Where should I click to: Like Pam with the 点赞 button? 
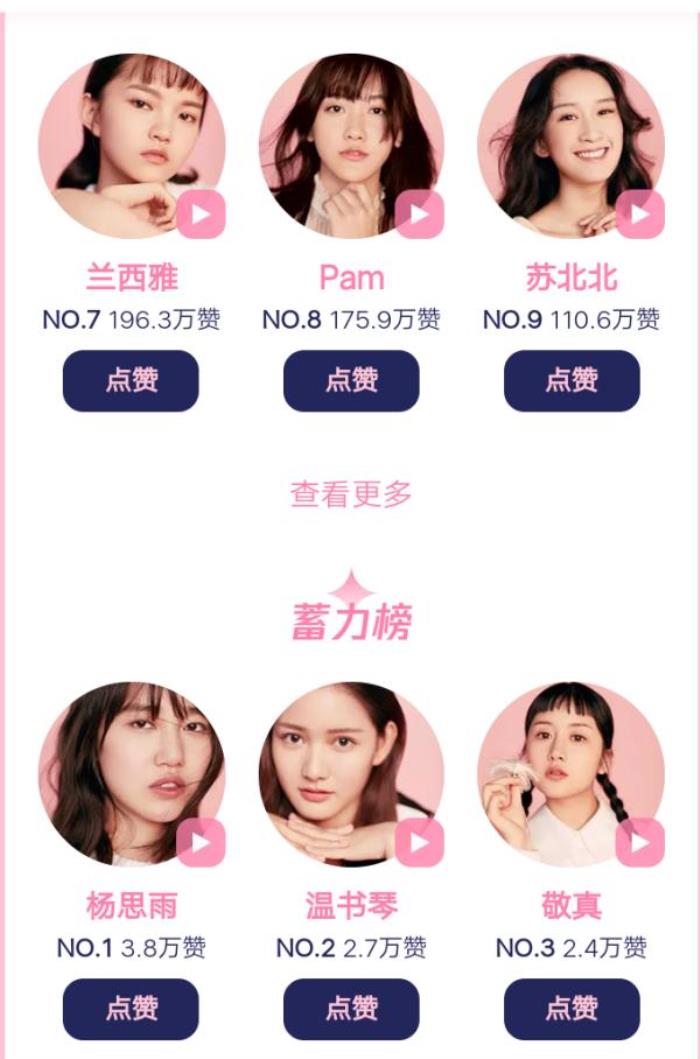coord(351,381)
